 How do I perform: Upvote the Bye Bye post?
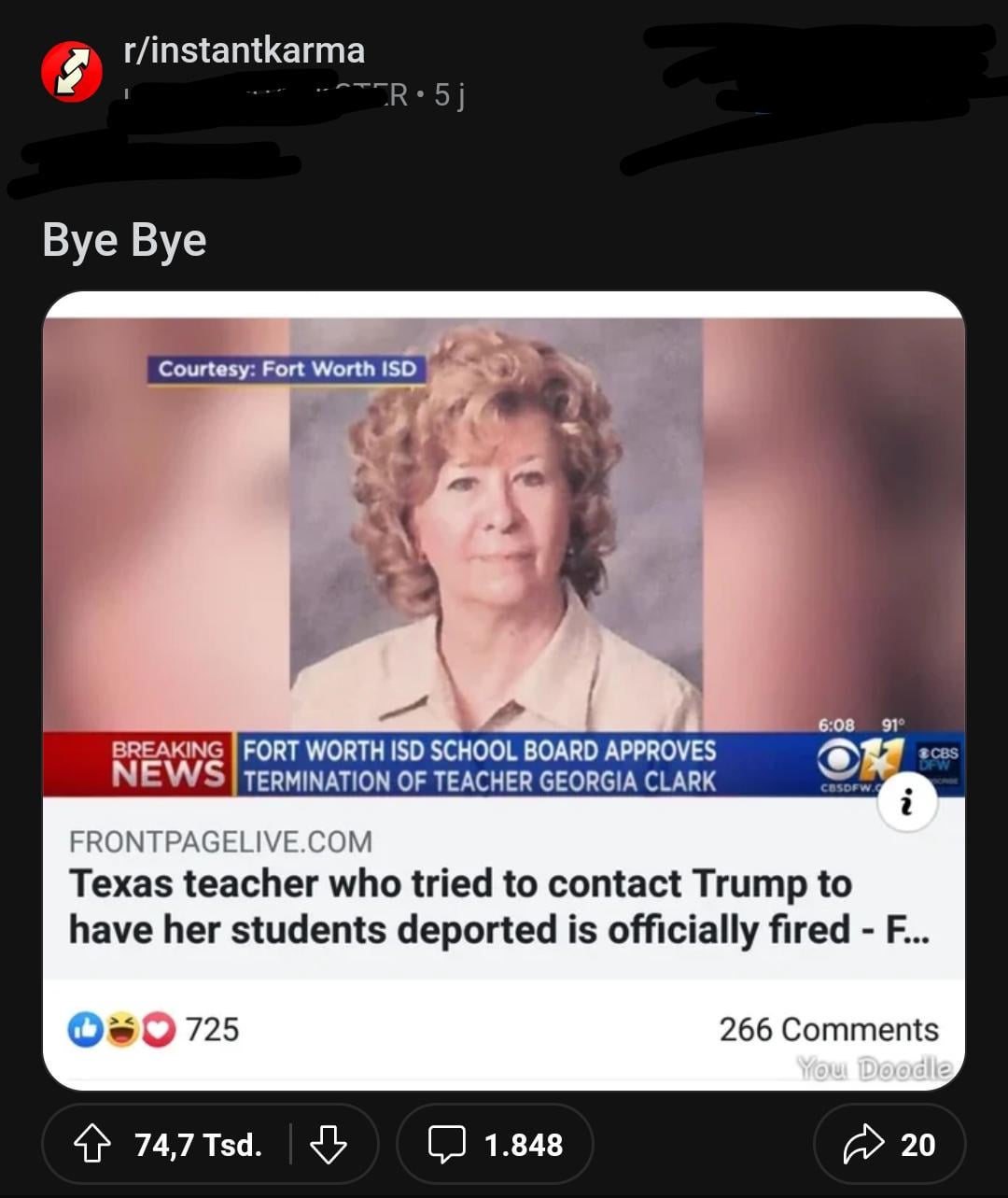tap(91, 1145)
